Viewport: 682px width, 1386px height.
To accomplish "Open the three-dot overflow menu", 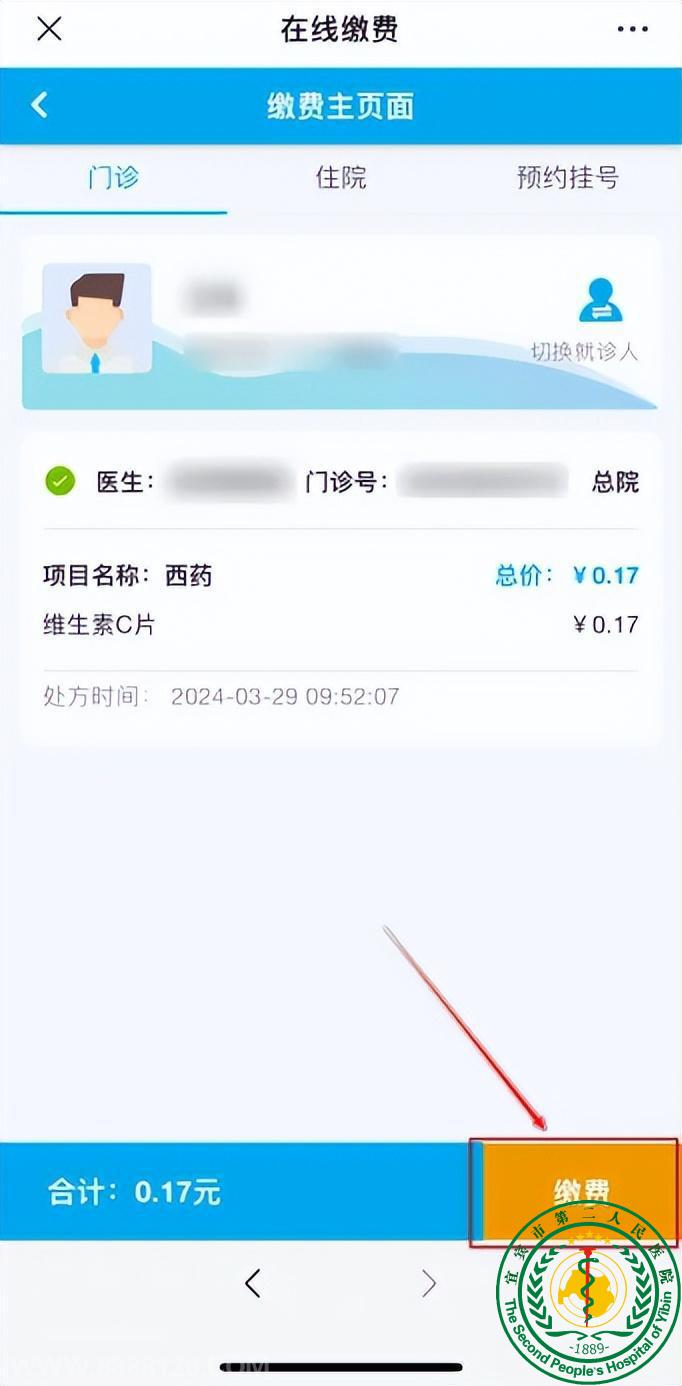I will (x=632, y=30).
